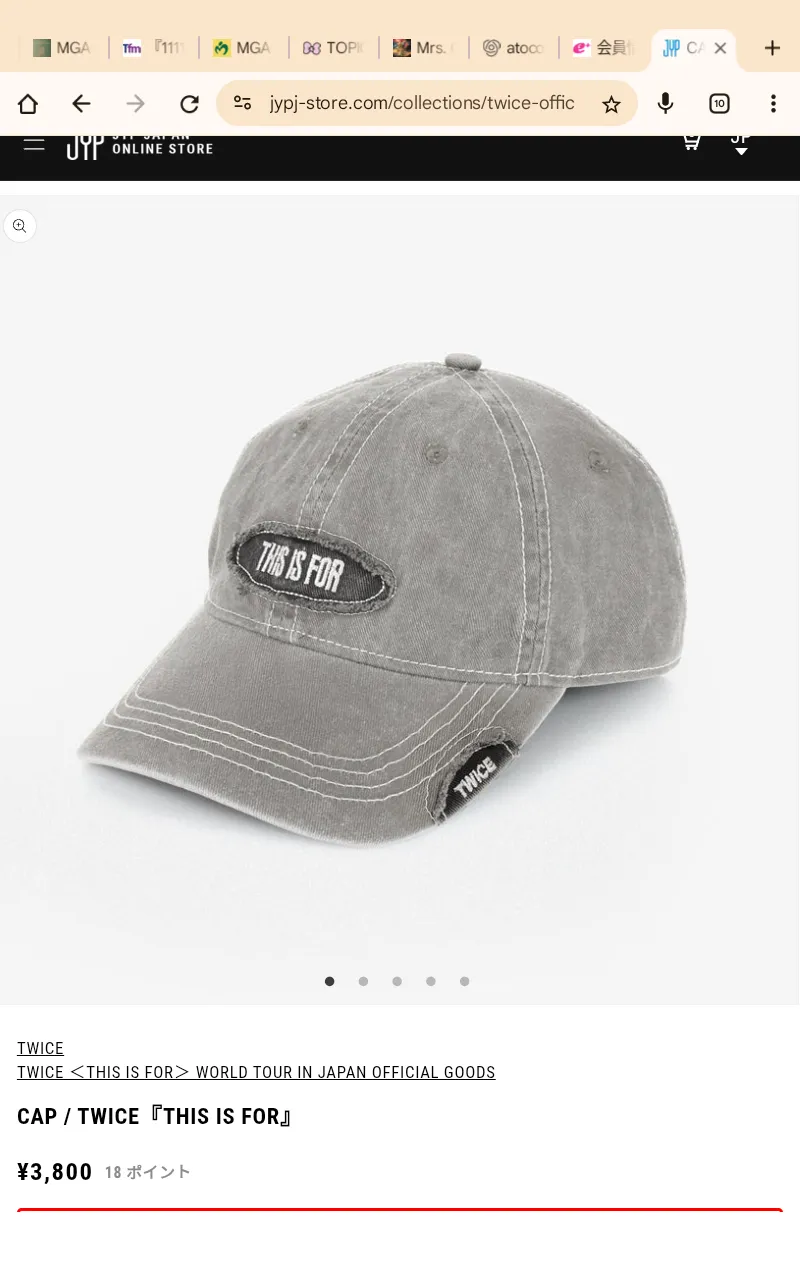Go to the browser home page
Image resolution: width=800 pixels, height=1280 pixels.
(x=28, y=103)
